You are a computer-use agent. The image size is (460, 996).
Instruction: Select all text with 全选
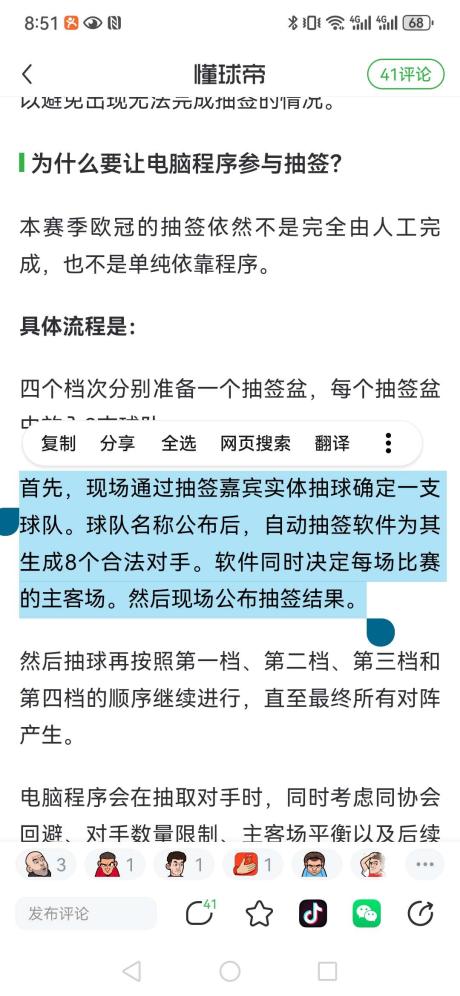point(179,443)
